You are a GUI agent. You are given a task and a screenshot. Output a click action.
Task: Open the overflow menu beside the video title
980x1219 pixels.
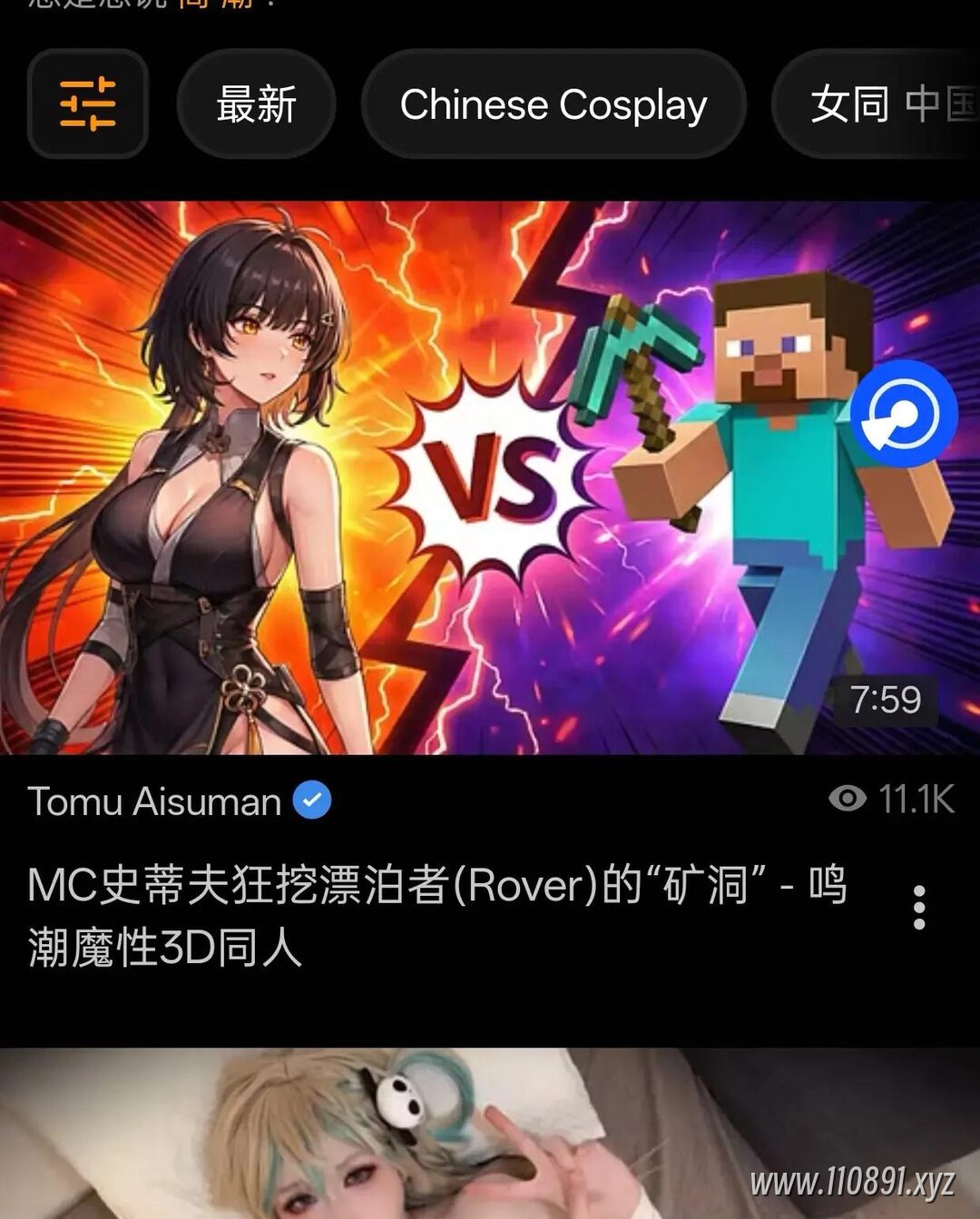click(919, 907)
